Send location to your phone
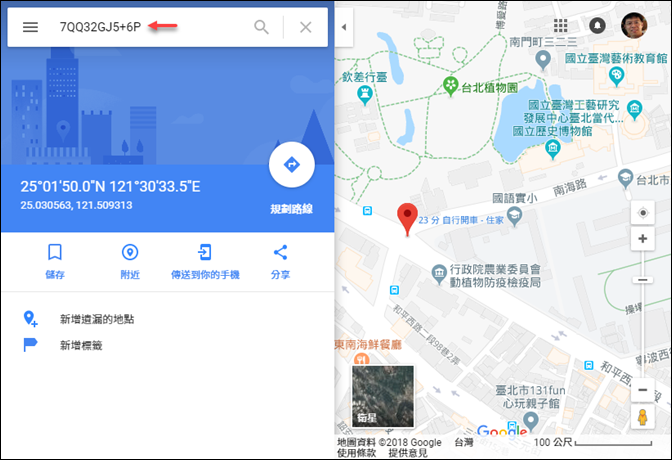 (x=204, y=261)
